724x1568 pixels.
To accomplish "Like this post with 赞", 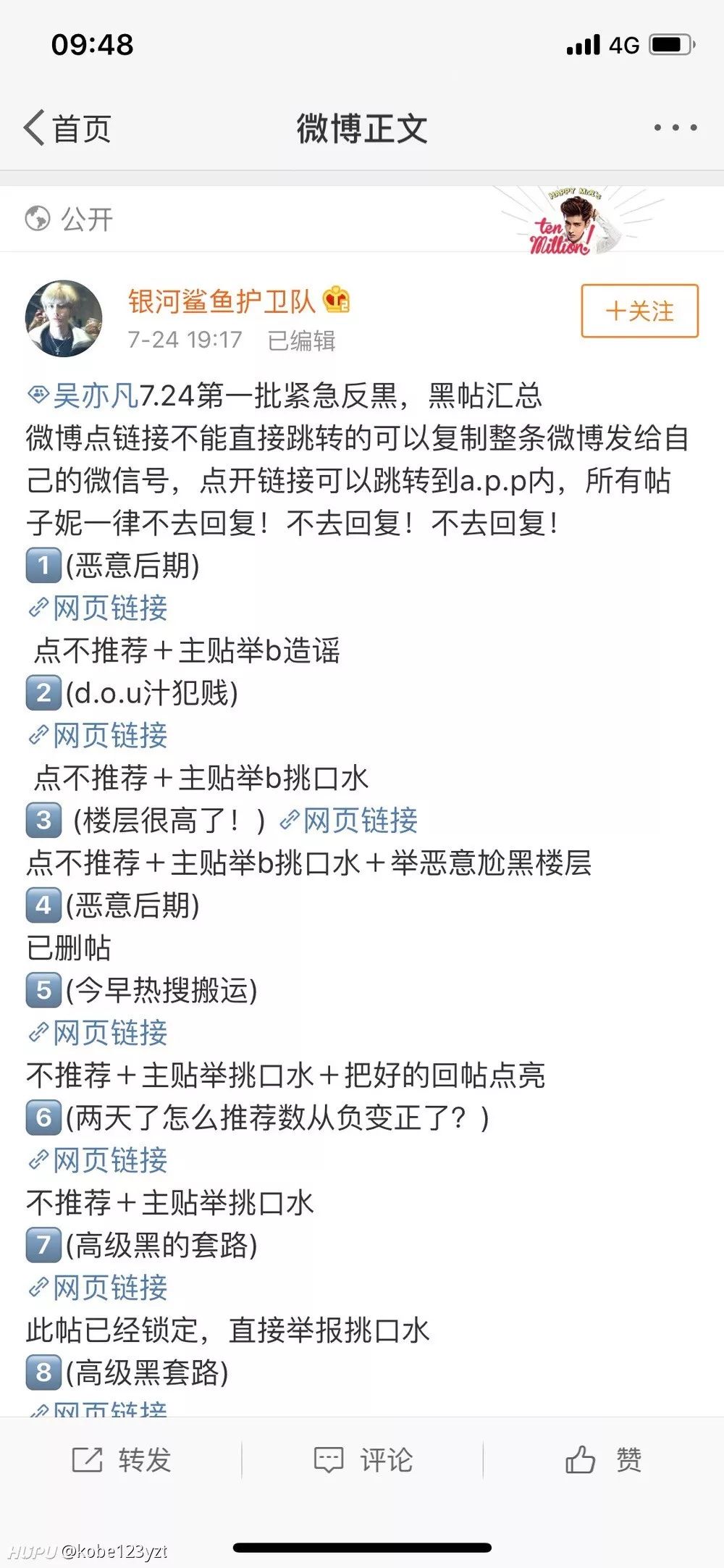I will click(x=603, y=1460).
